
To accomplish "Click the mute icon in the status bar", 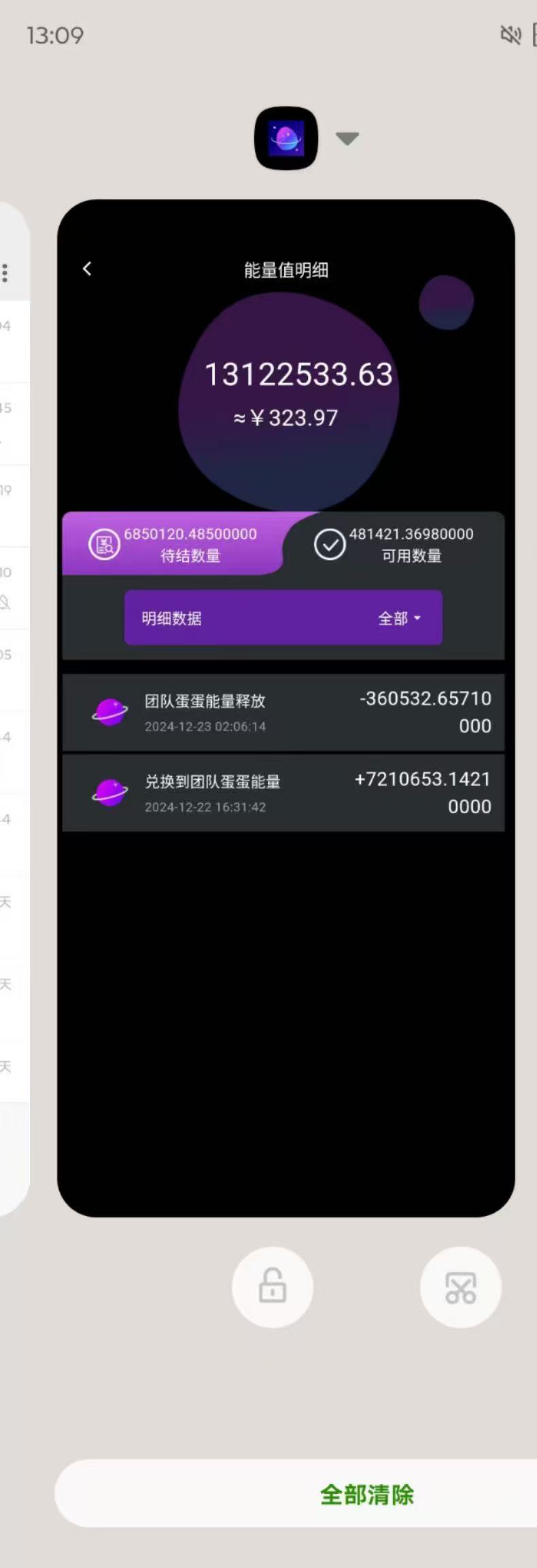I will click(509, 35).
